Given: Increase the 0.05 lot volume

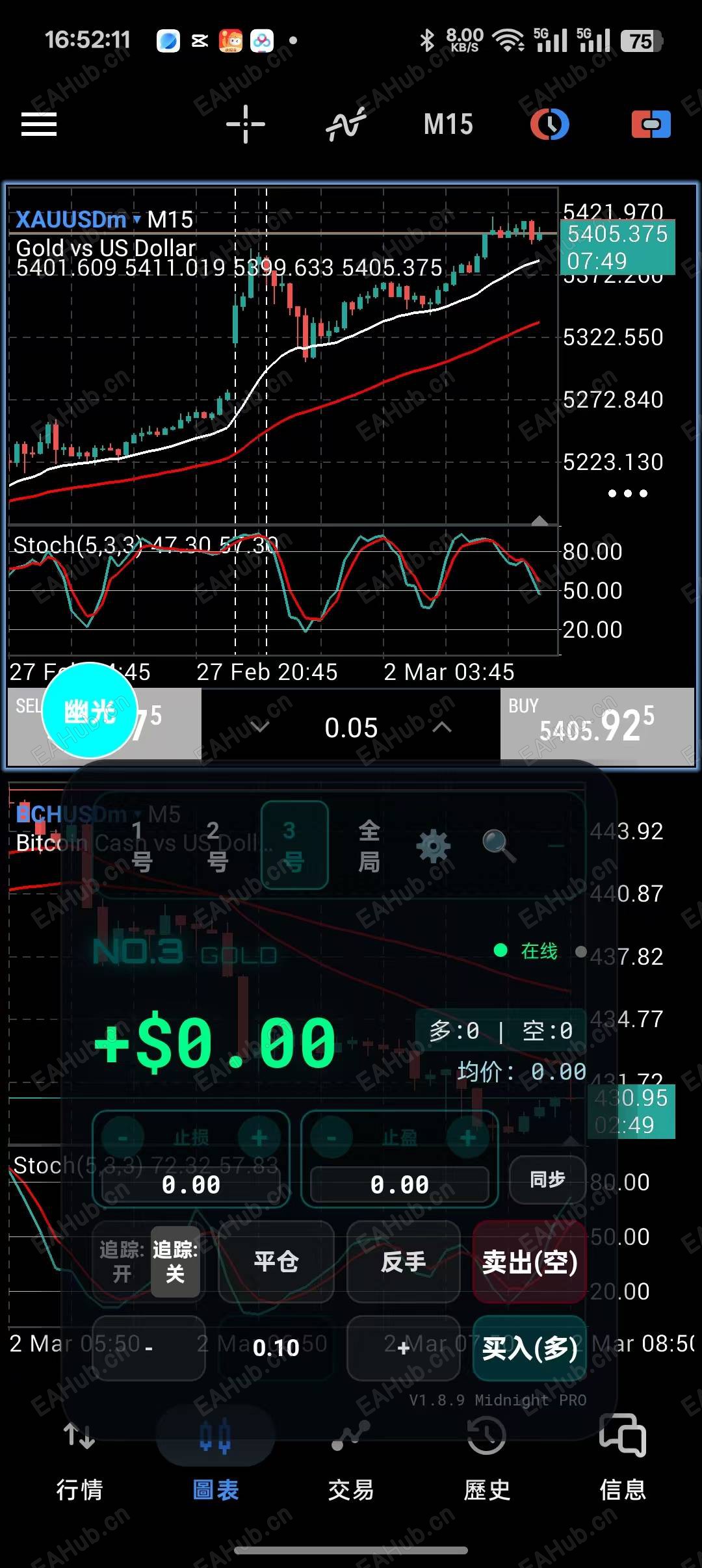Looking at the screenshot, I should tap(442, 727).
